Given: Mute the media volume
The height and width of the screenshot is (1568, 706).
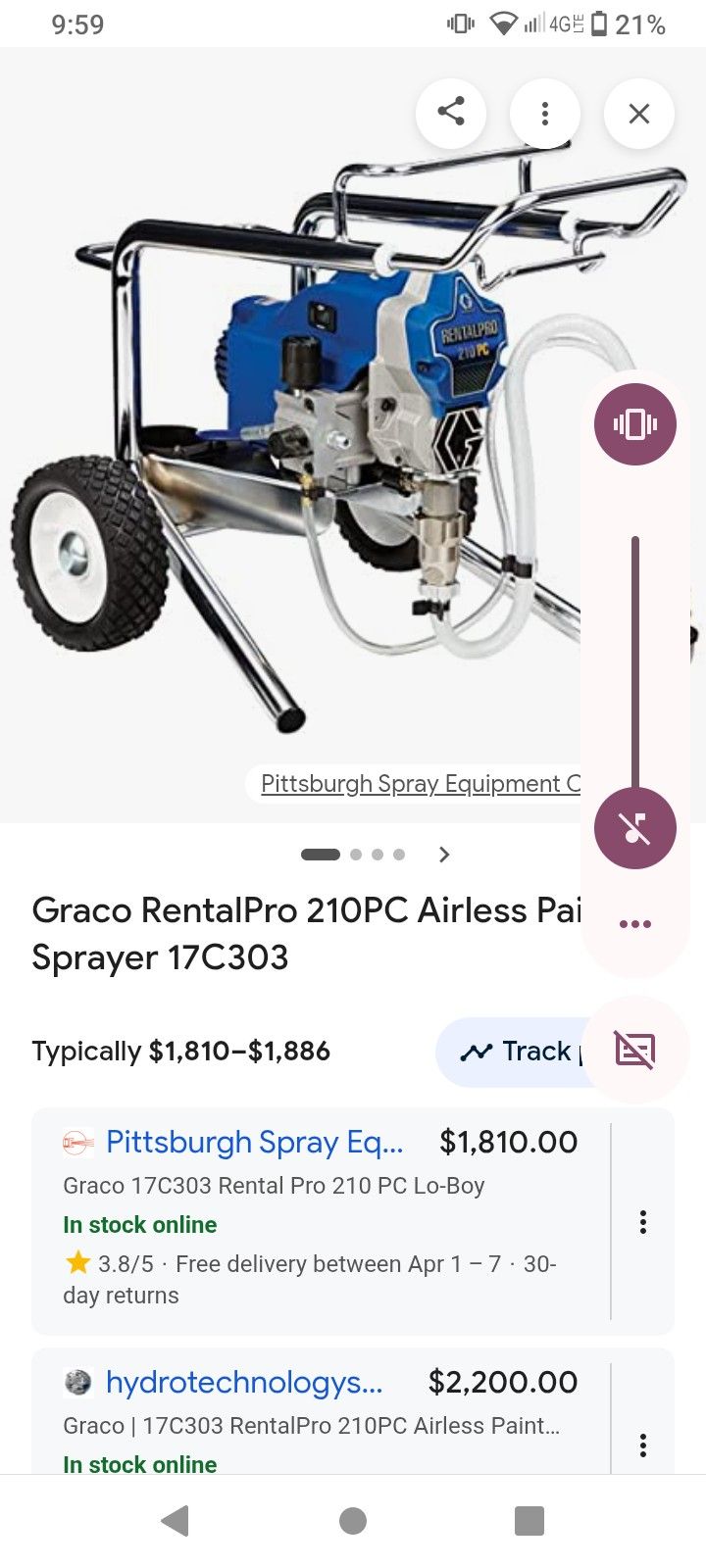Looking at the screenshot, I should click(634, 828).
